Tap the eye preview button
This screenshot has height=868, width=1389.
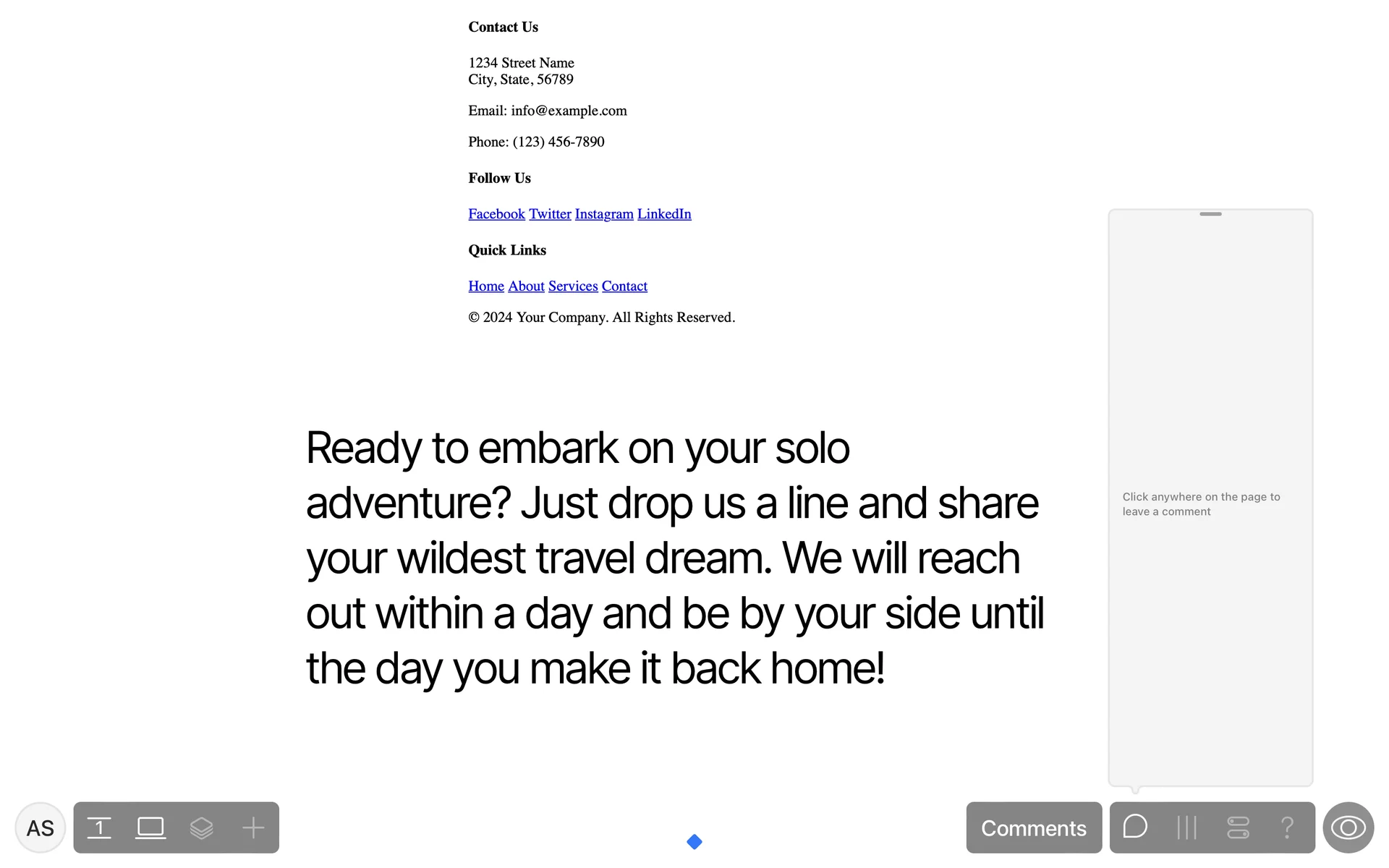click(1348, 827)
